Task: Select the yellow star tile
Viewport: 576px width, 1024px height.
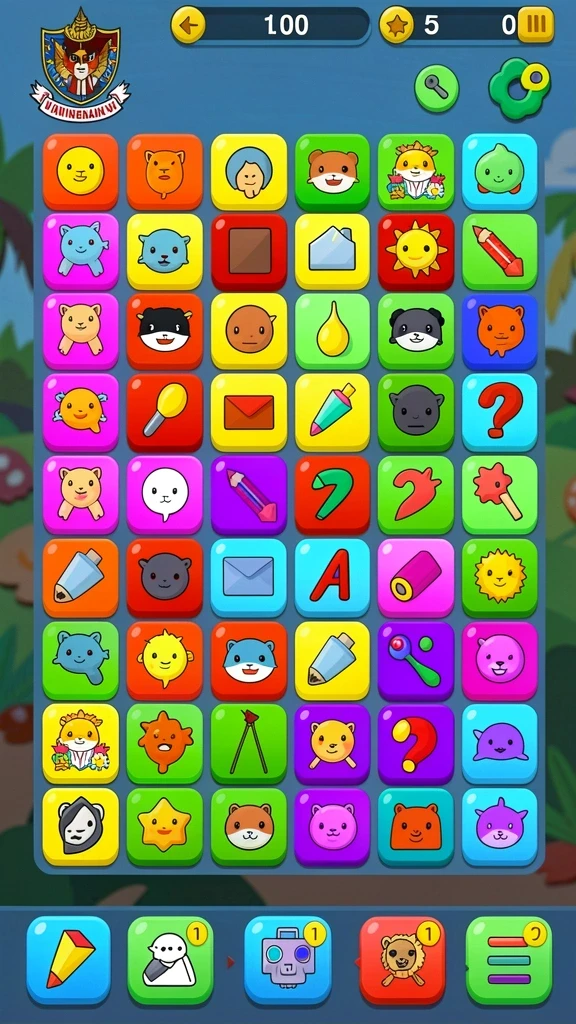Action: point(165,827)
